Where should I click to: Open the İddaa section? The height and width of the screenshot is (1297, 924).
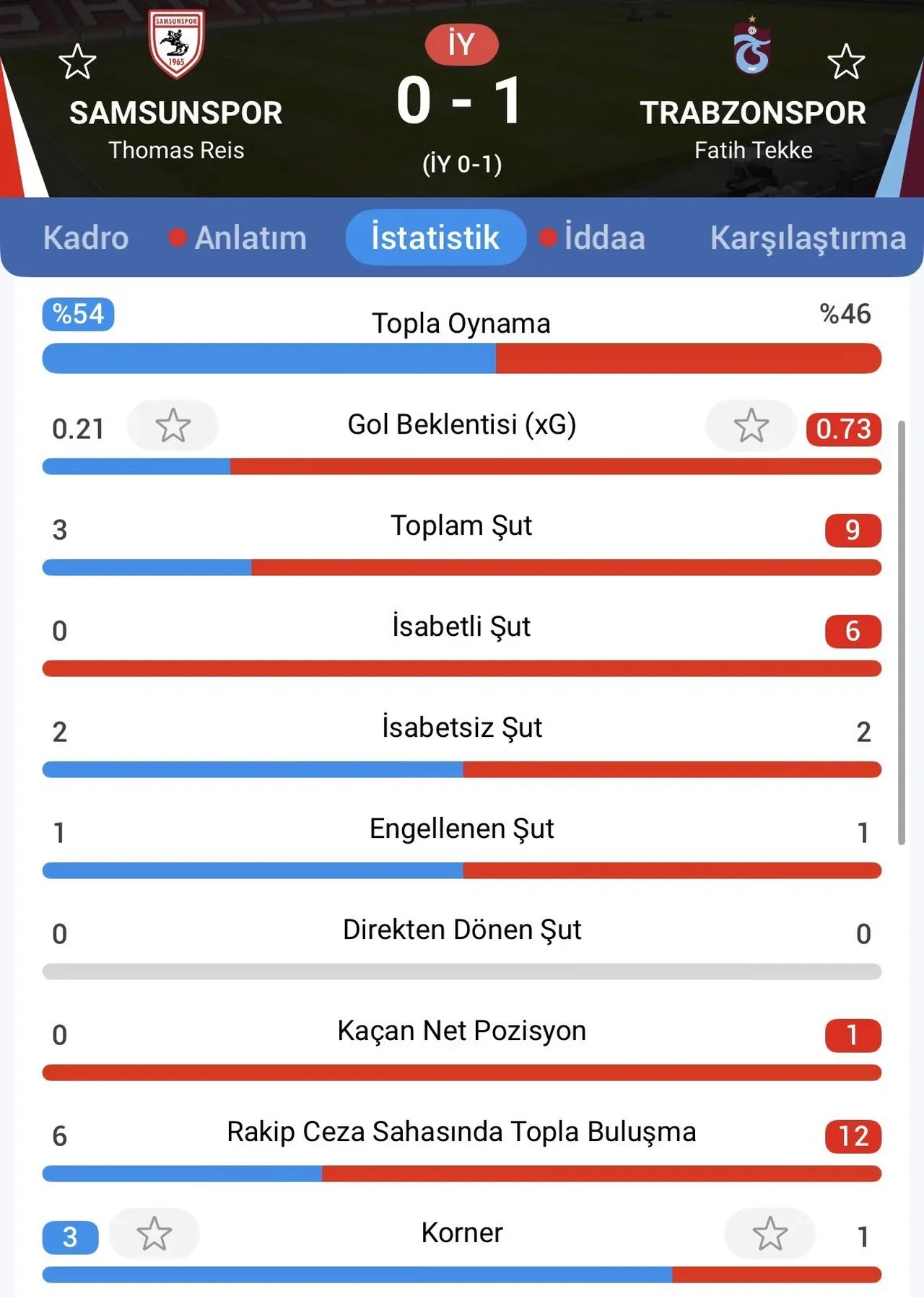coord(603,237)
